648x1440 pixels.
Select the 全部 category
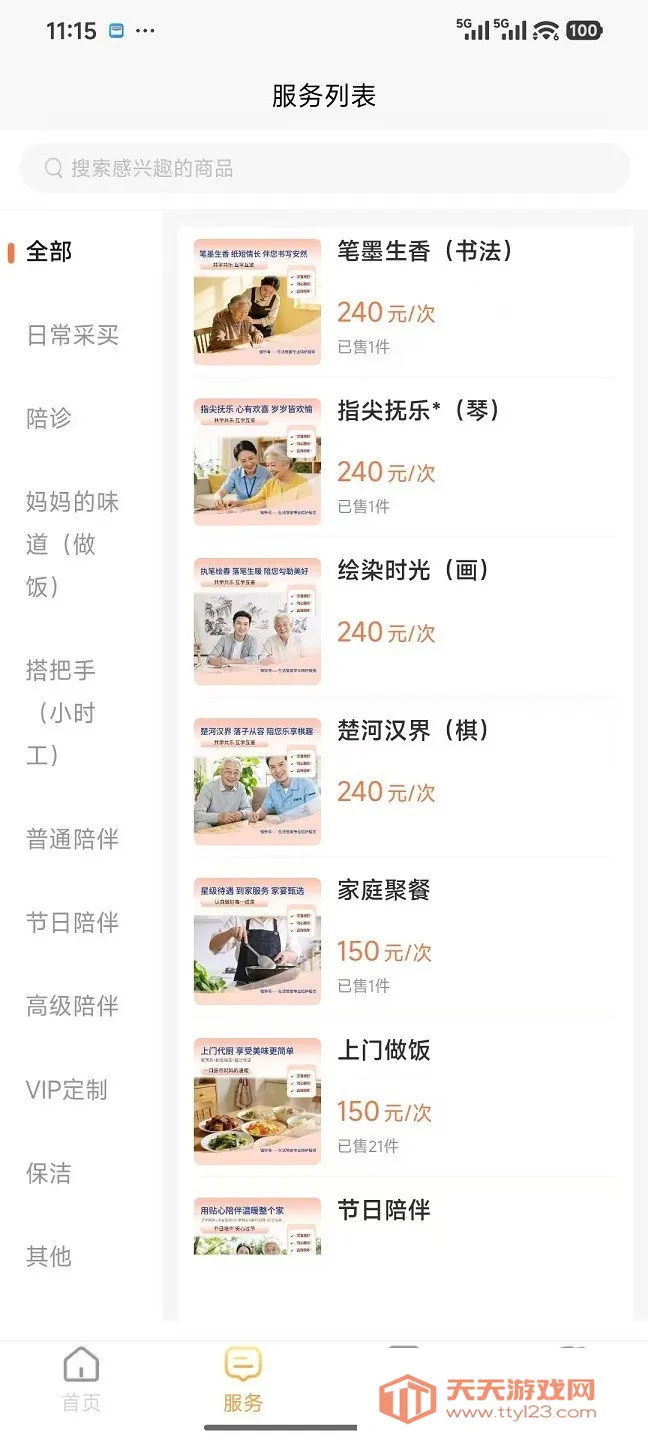[x=49, y=252]
